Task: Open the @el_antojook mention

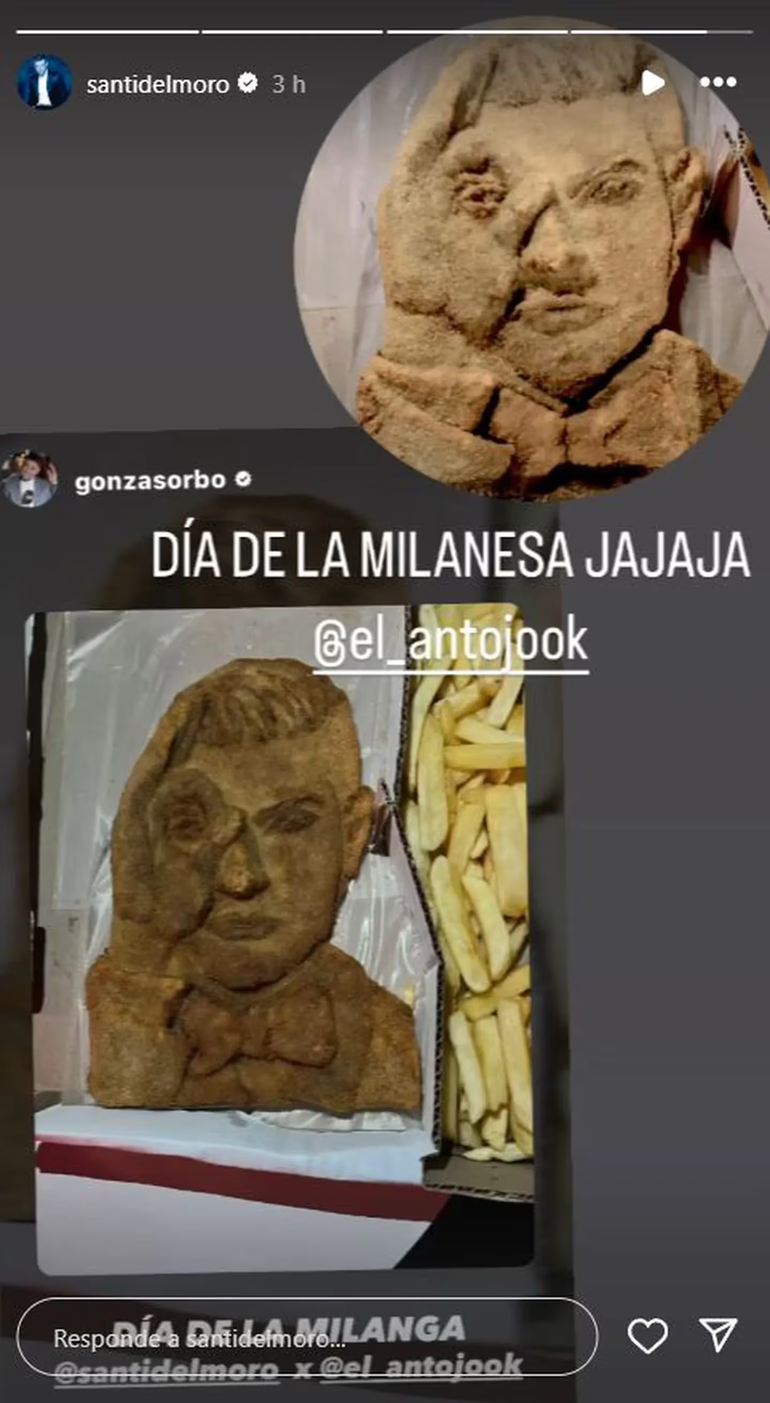Action: tap(450, 644)
